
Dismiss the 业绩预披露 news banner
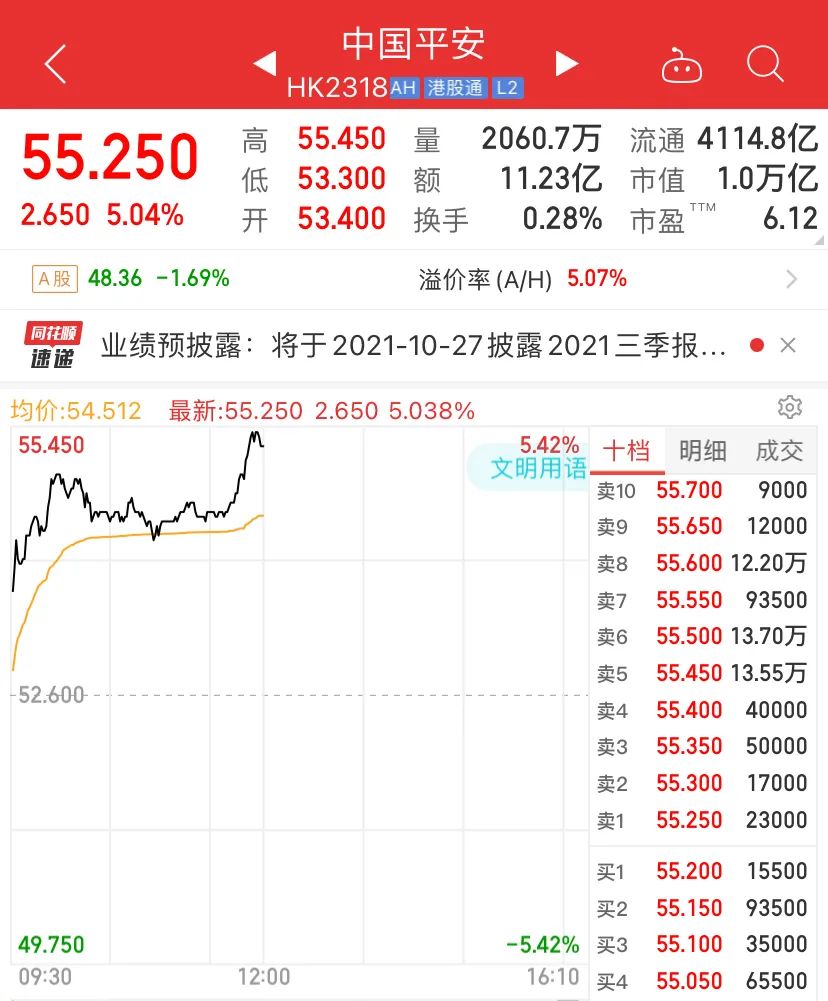pyautogui.click(x=788, y=346)
